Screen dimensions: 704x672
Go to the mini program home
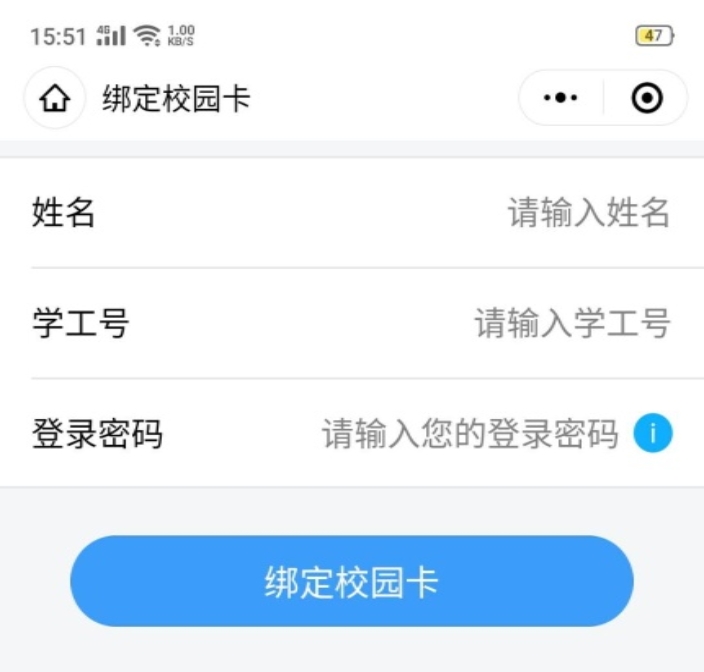[54, 99]
